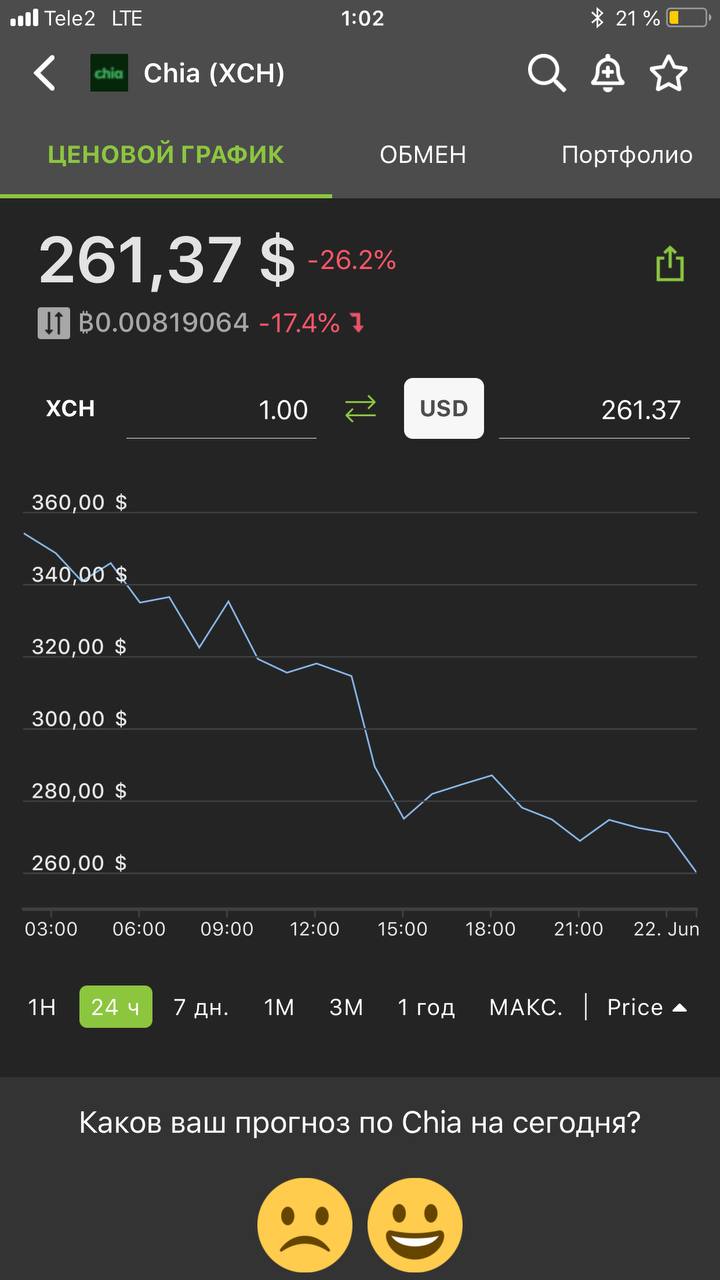This screenshot has height=1280, width=720.
Task: Select the 1 год chart range
Action: (426, 1007)
